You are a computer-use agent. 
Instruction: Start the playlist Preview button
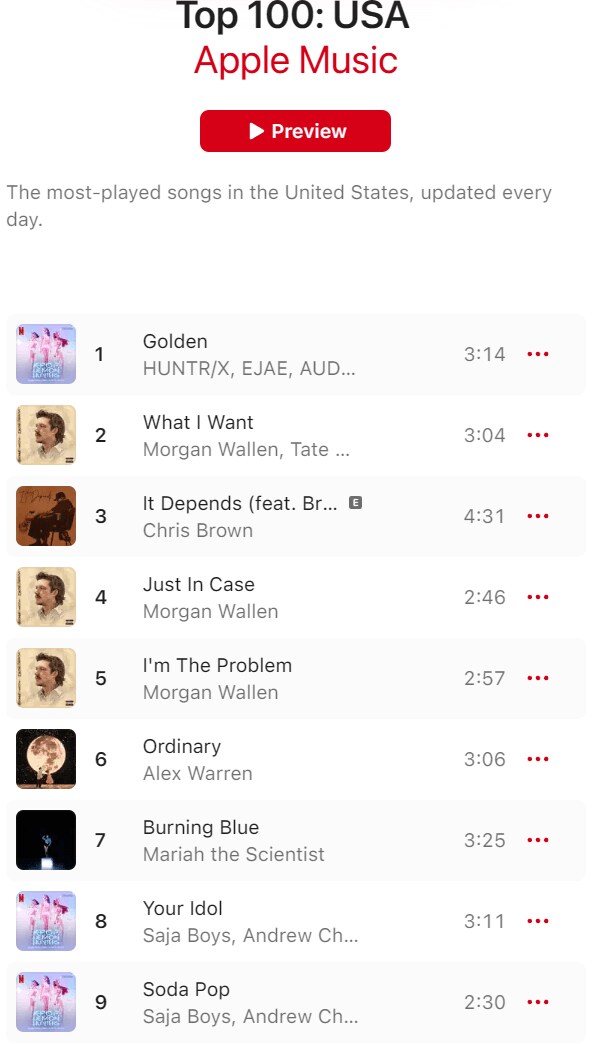click(295, 131)
